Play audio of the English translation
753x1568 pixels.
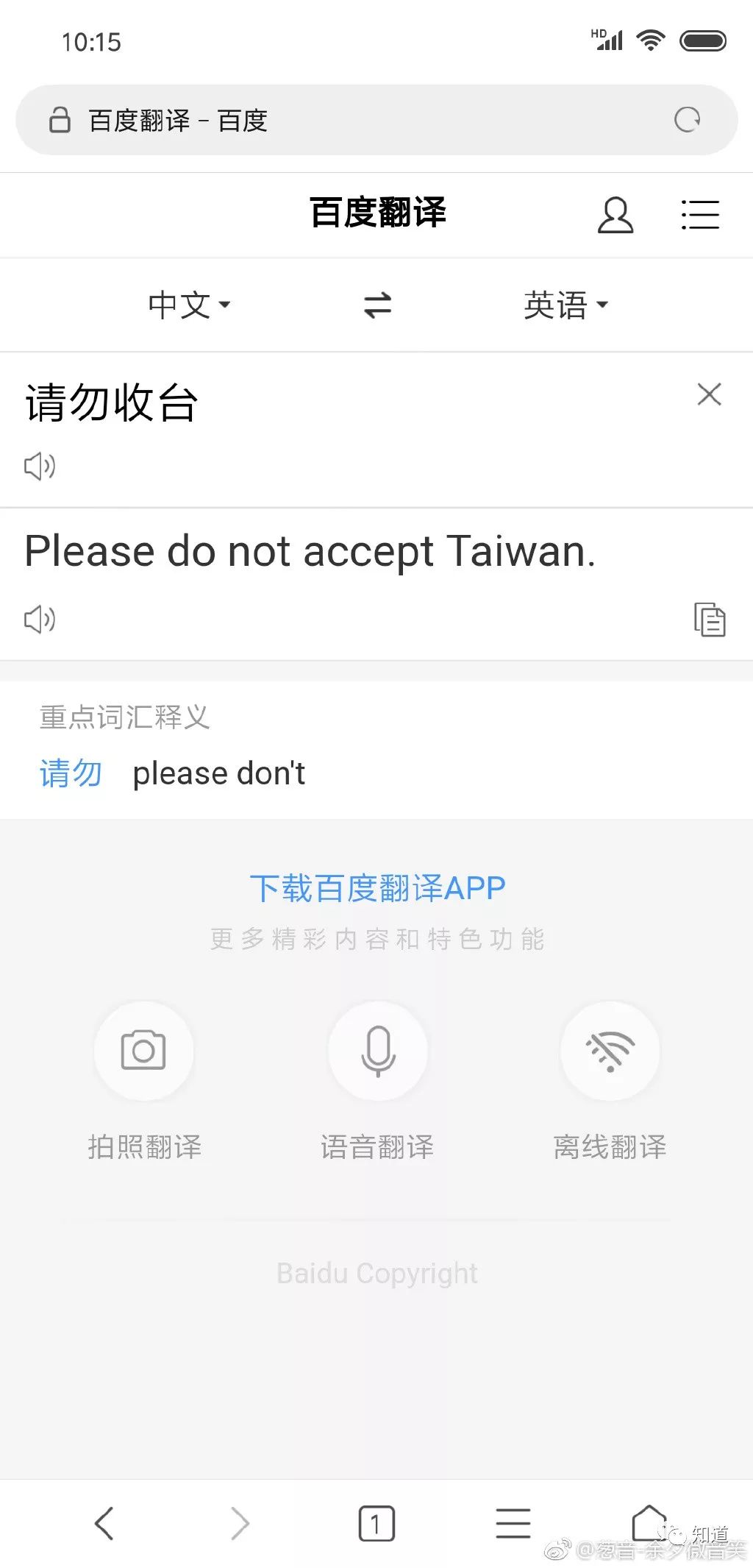pyautogui.click(x=40, y=619)
